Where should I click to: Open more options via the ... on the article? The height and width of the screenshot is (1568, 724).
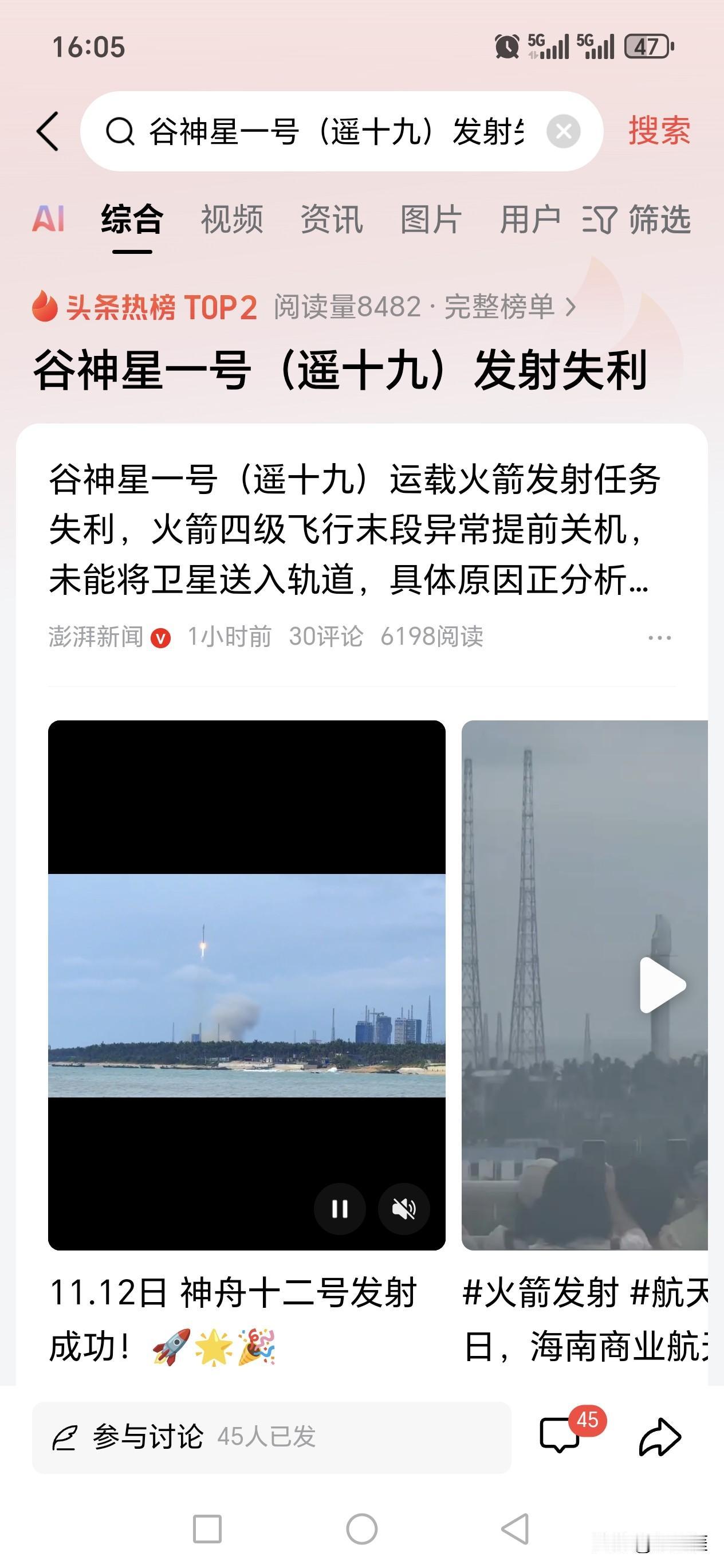click(660, 637)
